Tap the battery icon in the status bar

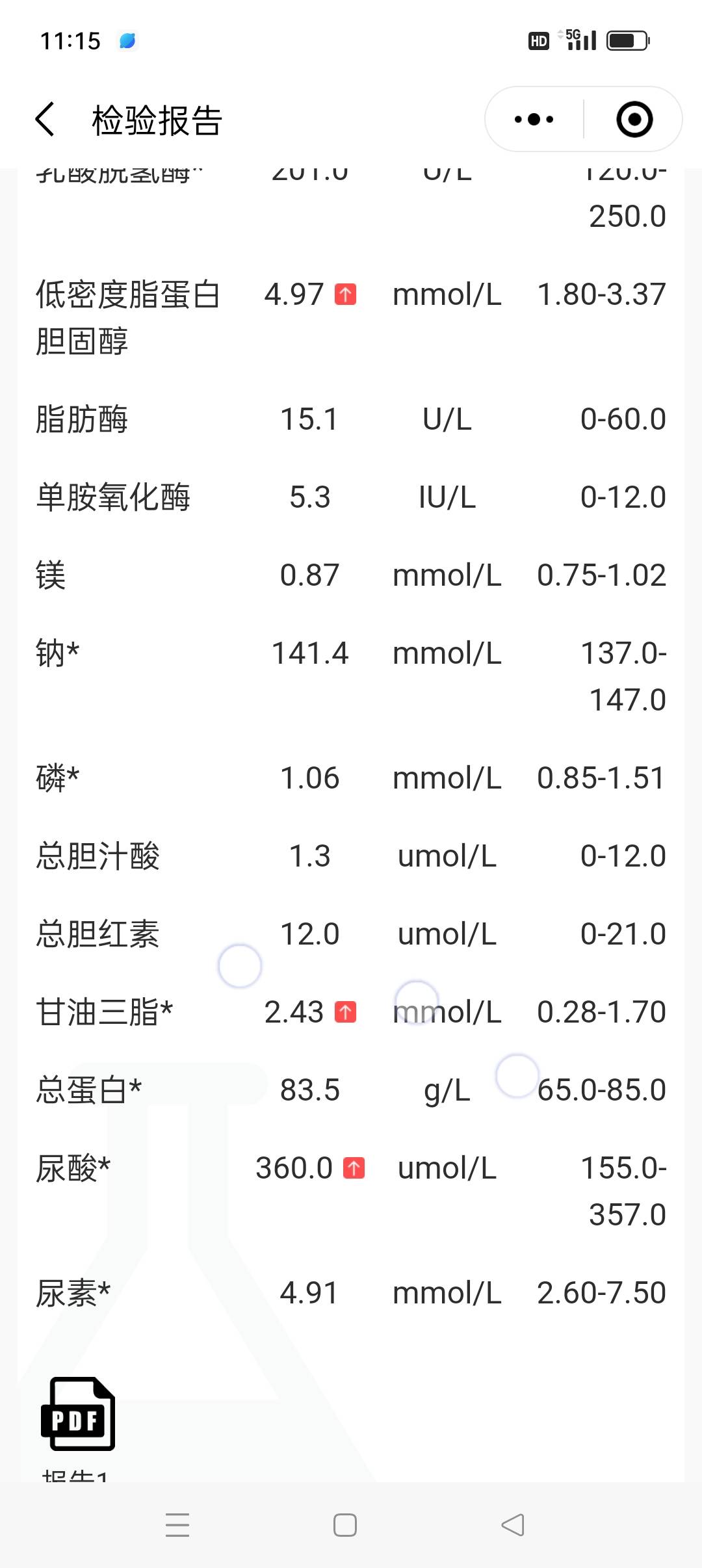[x=626, y=40]
